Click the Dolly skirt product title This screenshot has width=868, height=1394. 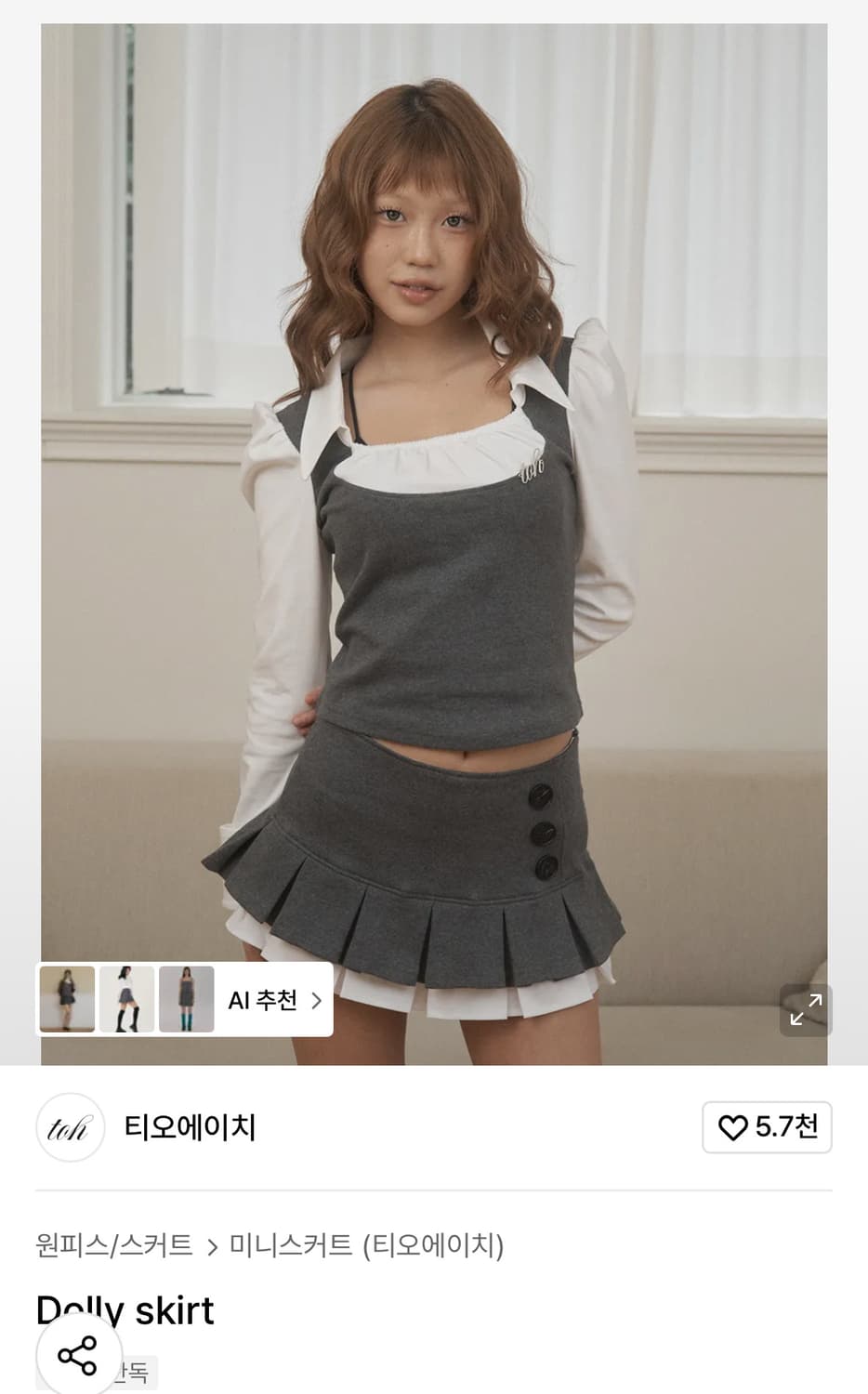tap(124, 1309)
